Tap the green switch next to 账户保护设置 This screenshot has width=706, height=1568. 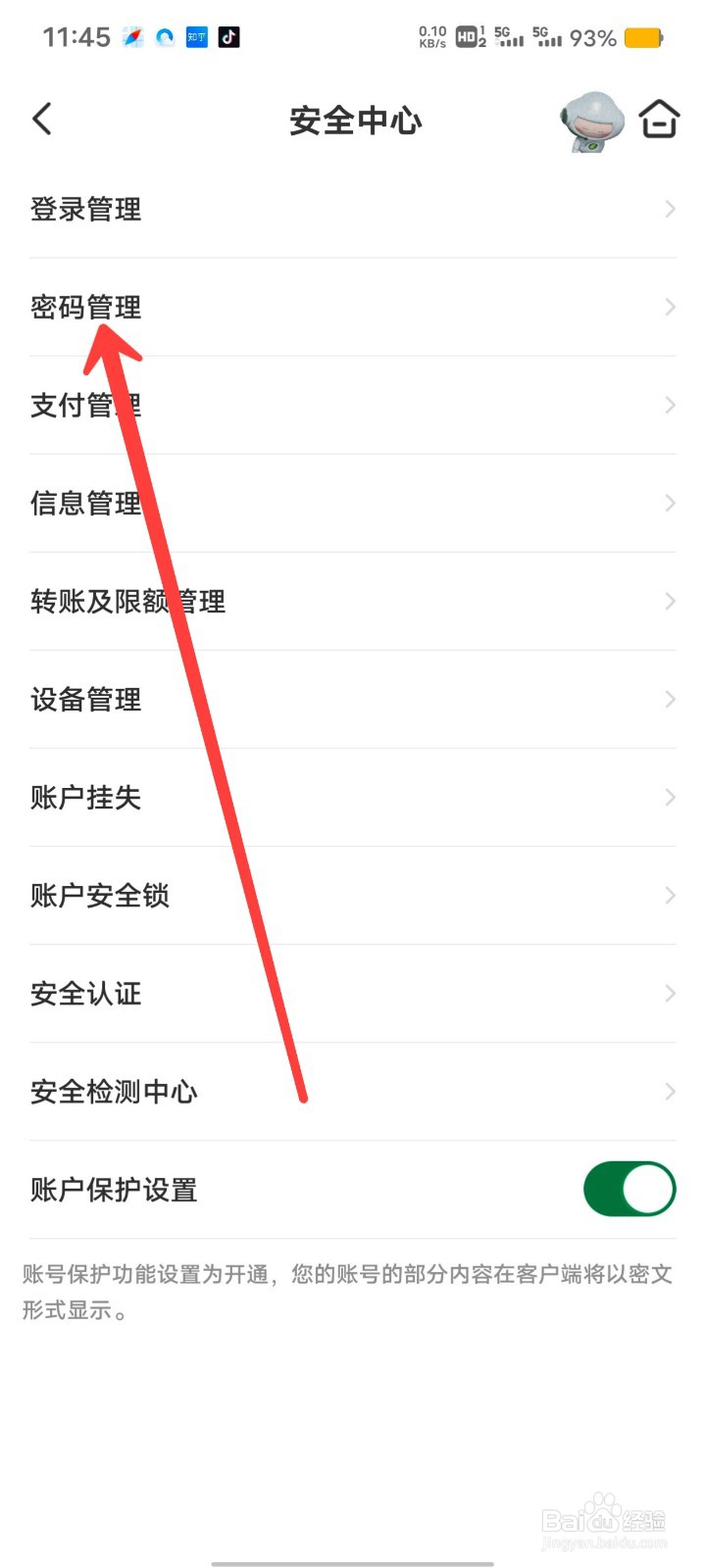(629, 1189)
